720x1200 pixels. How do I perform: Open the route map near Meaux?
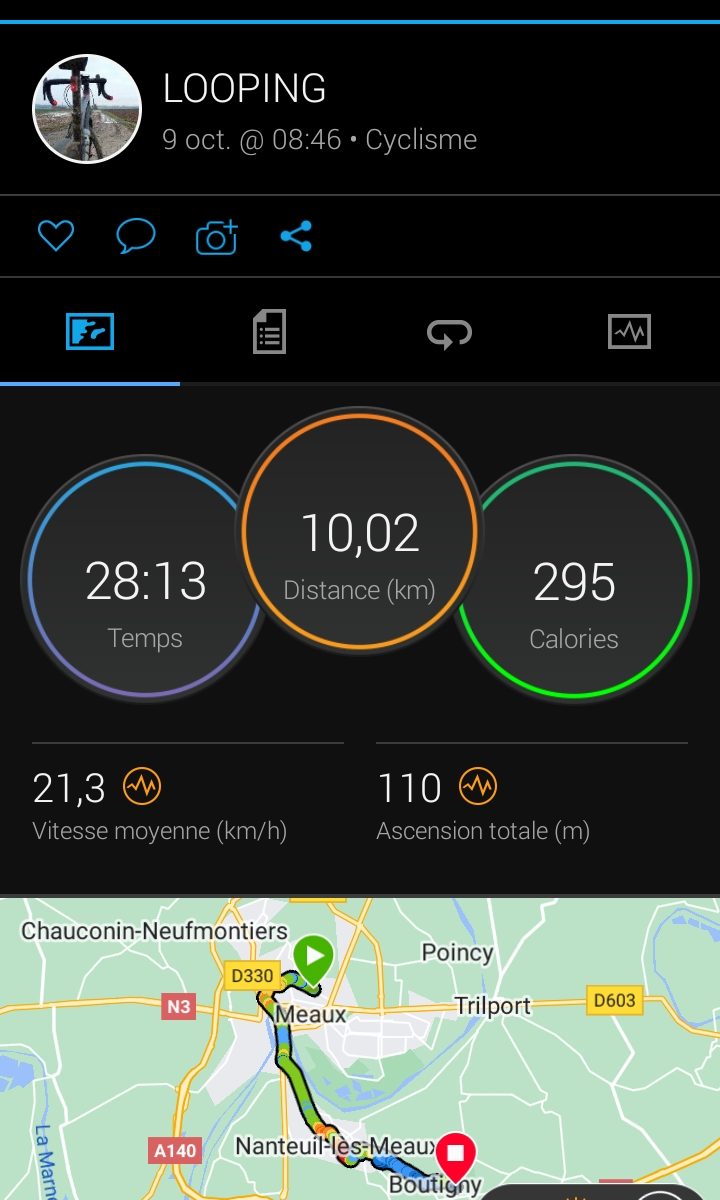pyautogui.click(x=360, y=1048)
